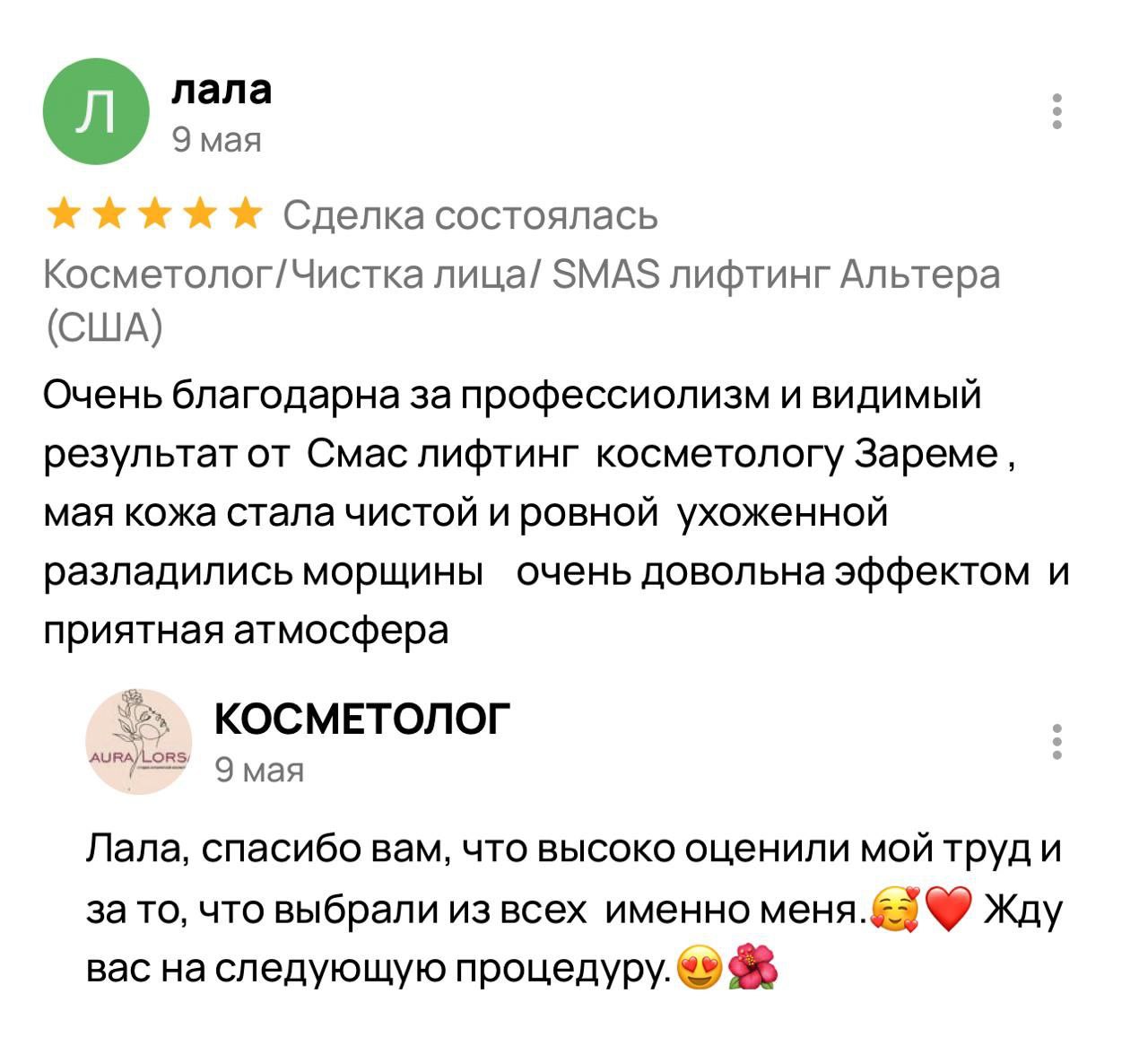Image resolution: width=1148 pixels, height=1046 pixels.
Task: Open reviewer лала's profile avatar
Action: point(95,114)
